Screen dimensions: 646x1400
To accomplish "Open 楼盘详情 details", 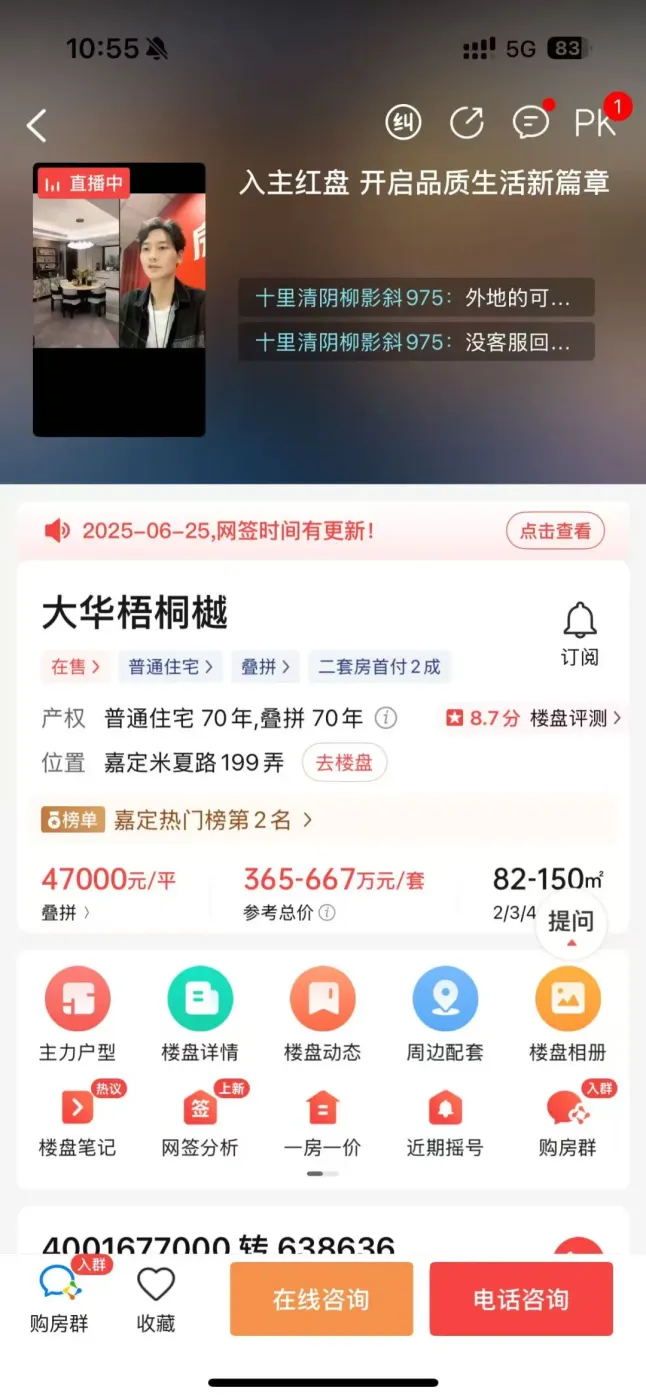I will point(200,1015).
